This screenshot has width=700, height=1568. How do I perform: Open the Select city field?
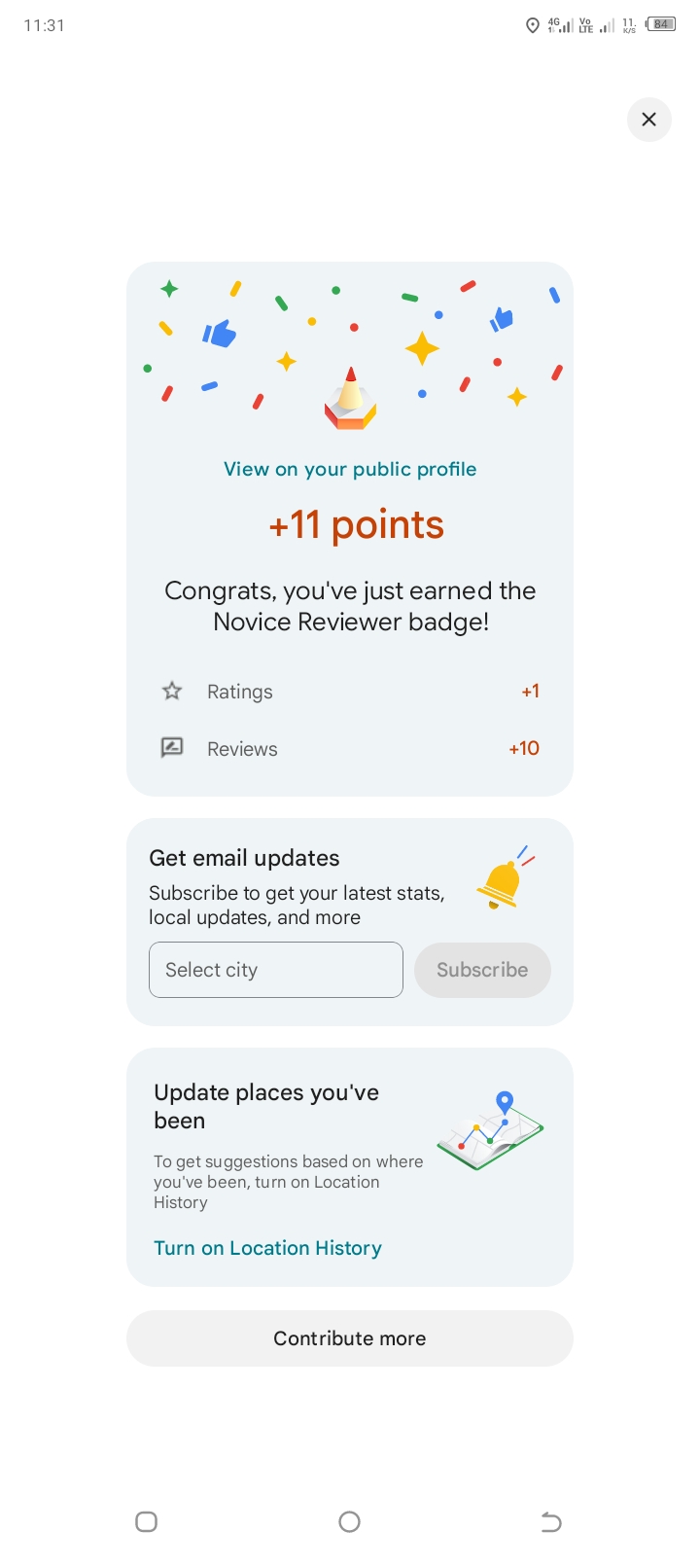point(275,970)
